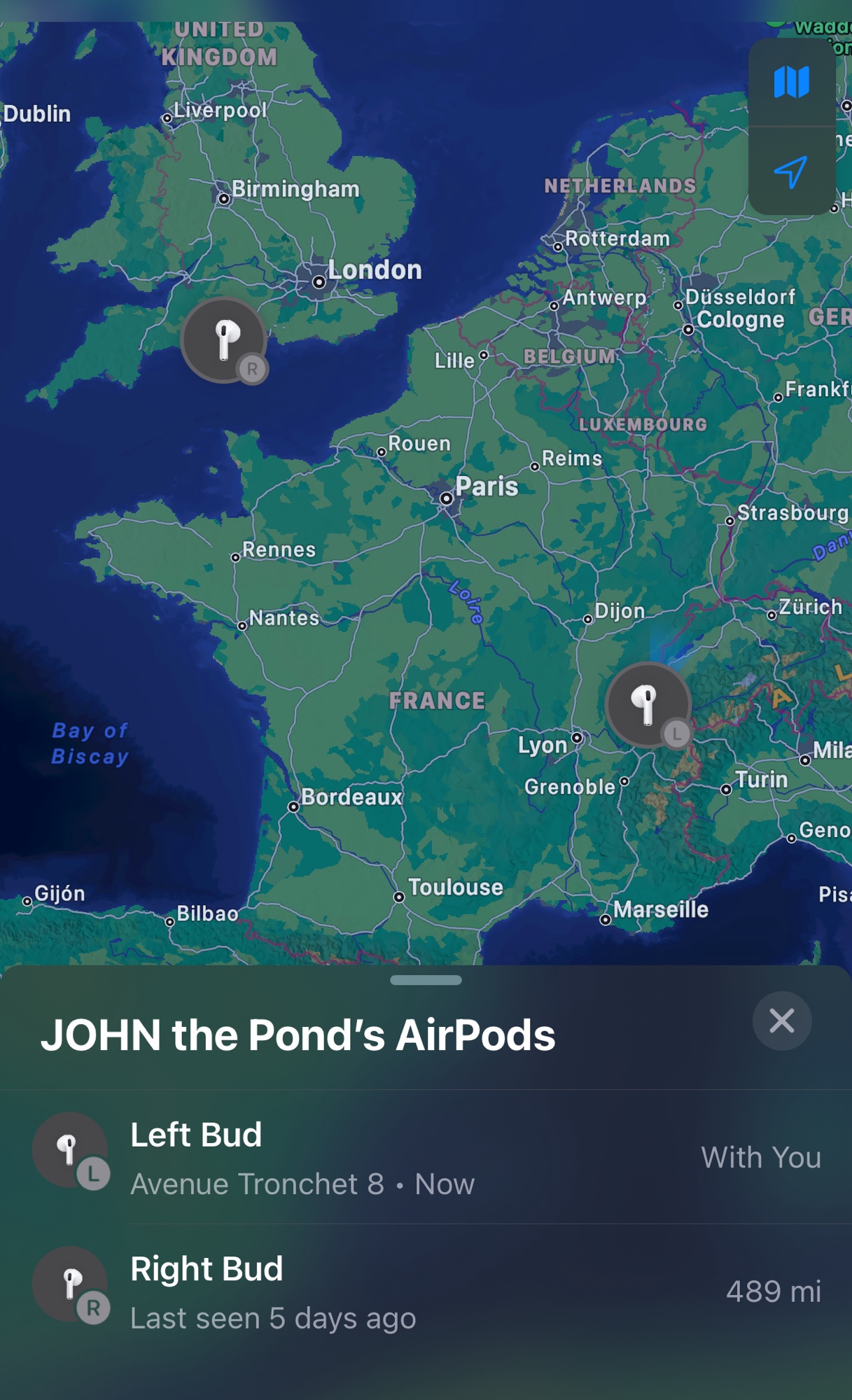Tap the right AirPod pin near London
Viewport: 852px width, 1400px height.
pyautogui.click(x=224, y=340)
